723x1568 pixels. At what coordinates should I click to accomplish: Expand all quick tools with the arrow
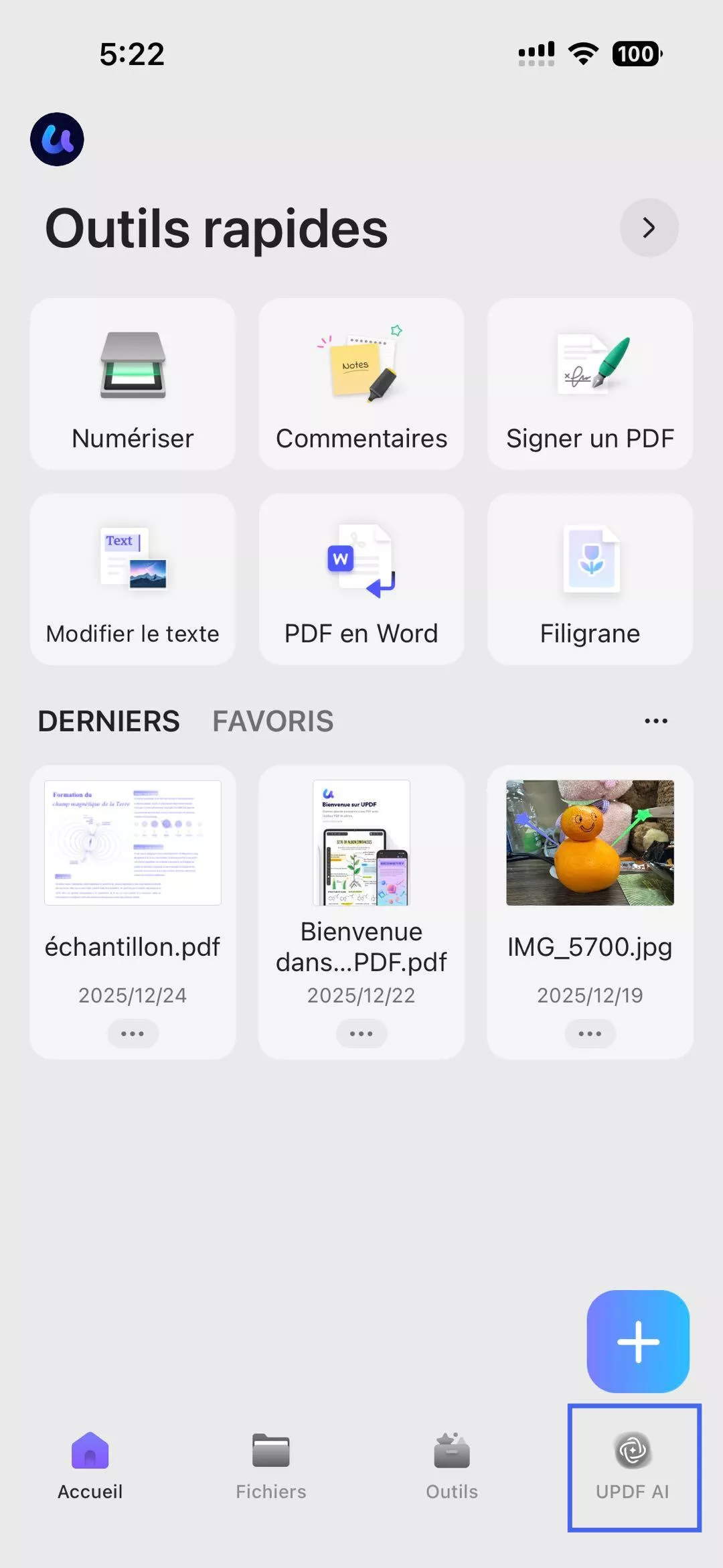pos(647,228)
